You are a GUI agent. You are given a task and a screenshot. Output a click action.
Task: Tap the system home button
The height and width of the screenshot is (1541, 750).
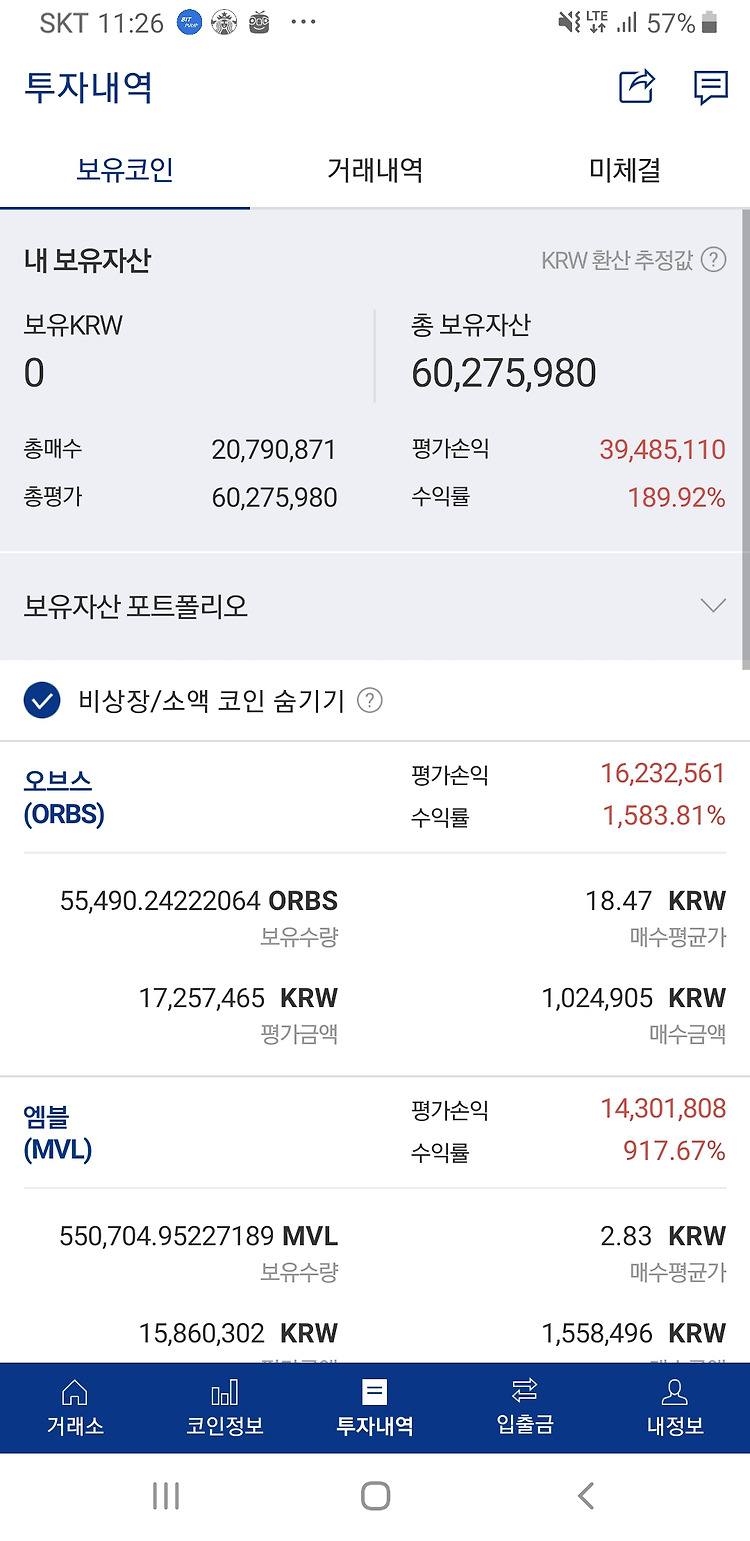click(x=375, y=1495)
